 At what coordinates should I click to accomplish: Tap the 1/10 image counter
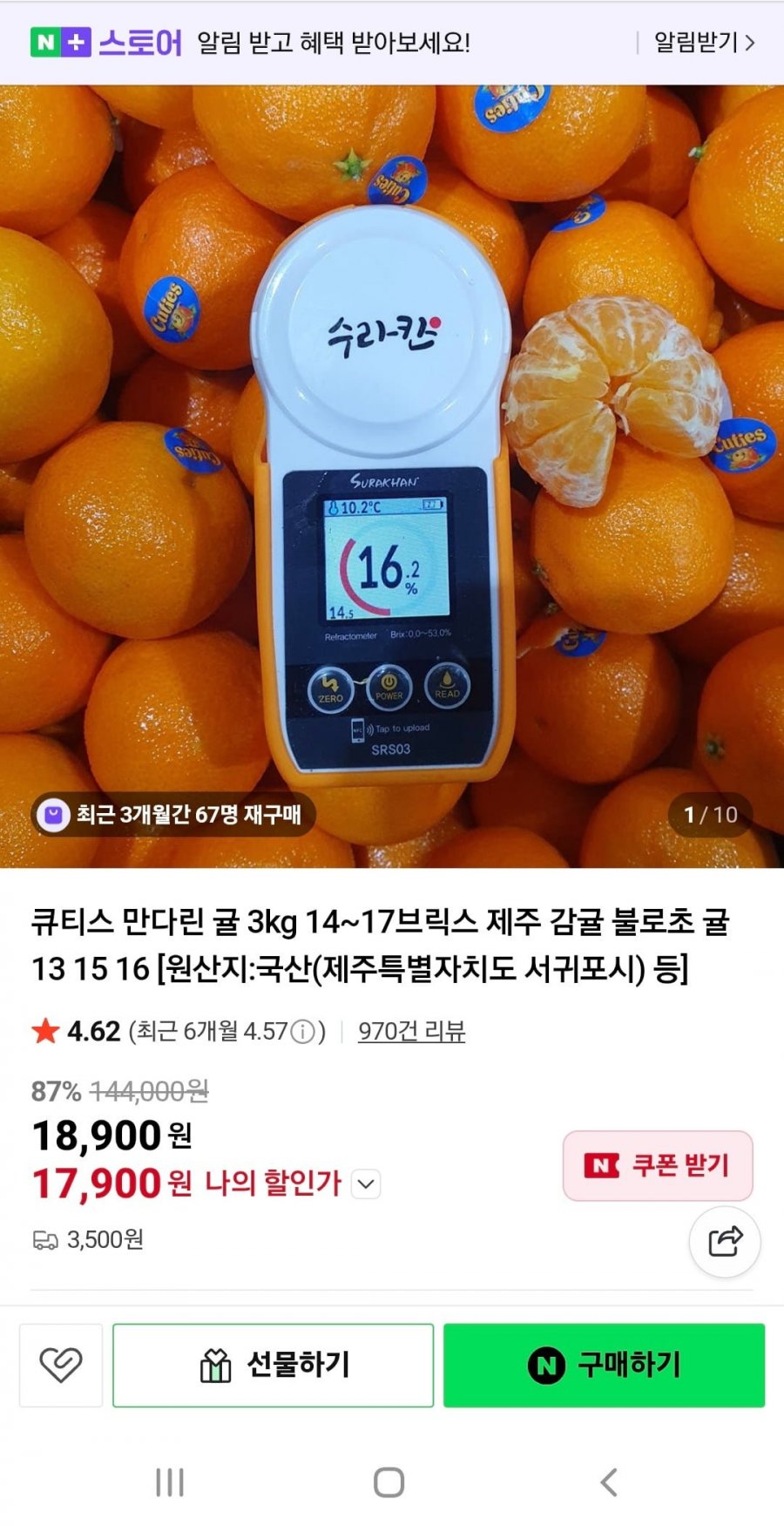pyautogui.click(x=709, y=814)
